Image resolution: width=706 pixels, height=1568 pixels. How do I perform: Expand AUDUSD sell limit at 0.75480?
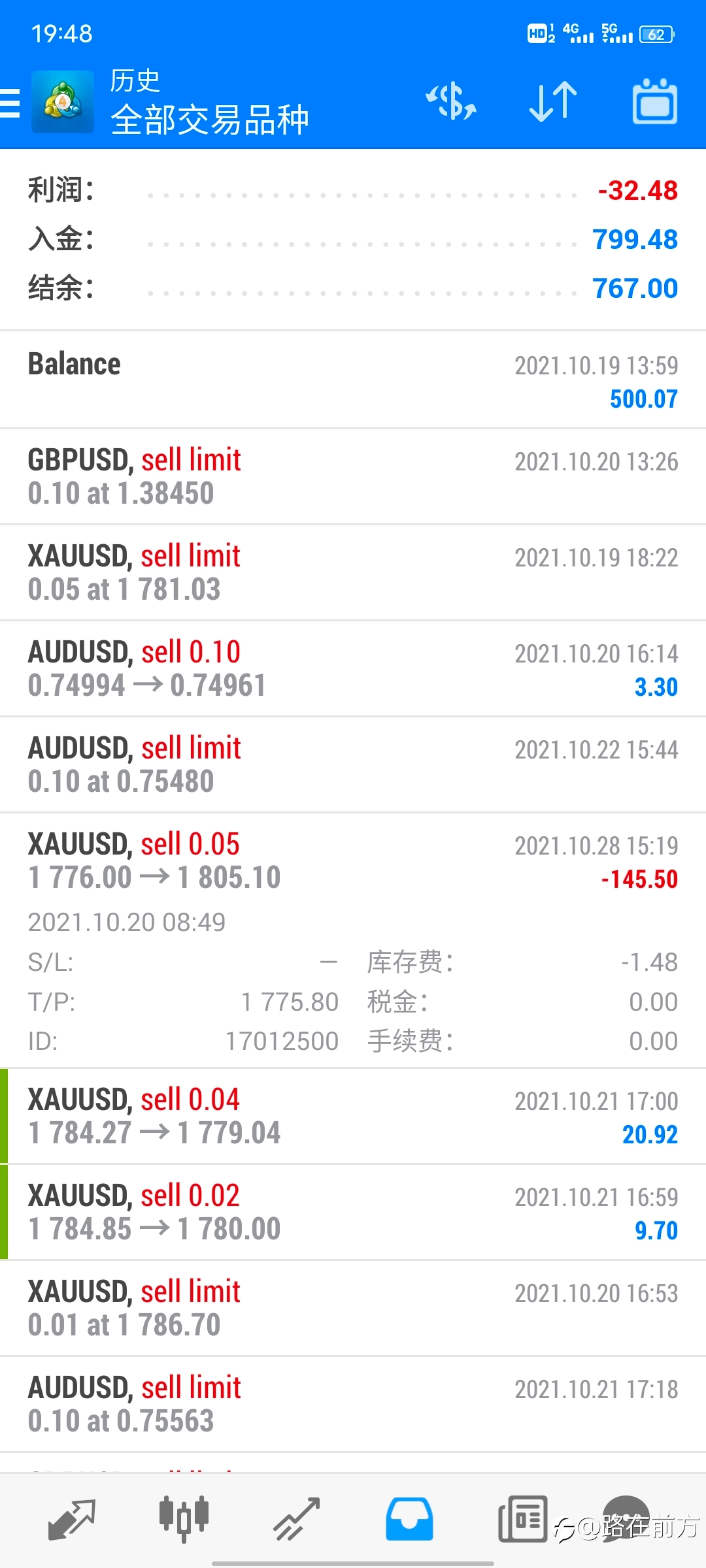pyautogui.click(x=353, y=765)
